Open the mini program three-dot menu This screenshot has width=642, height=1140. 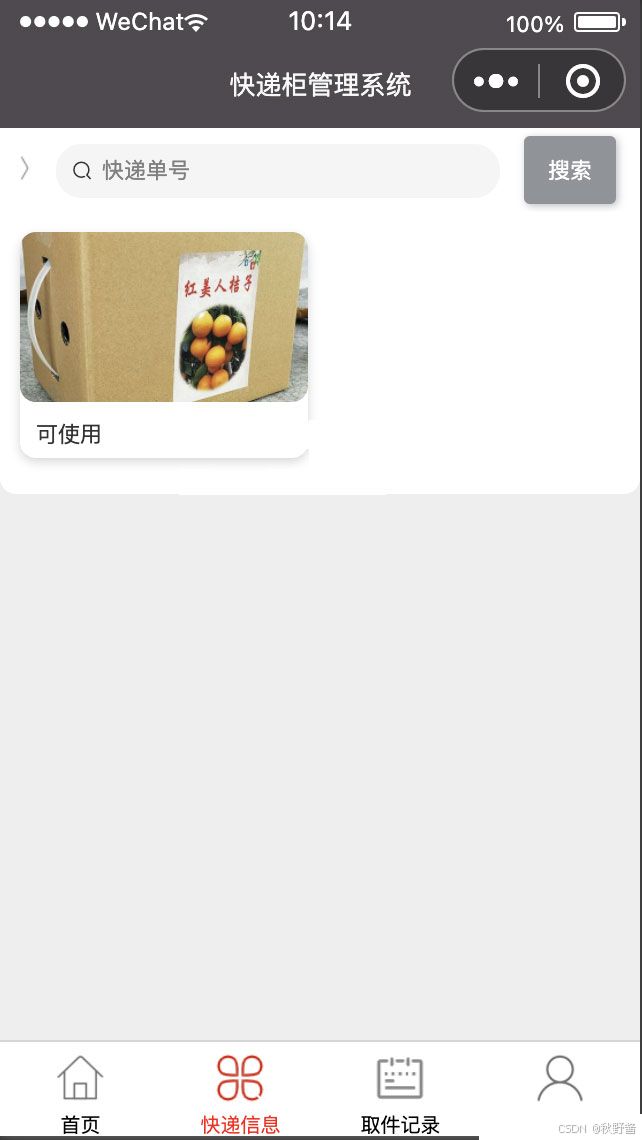pos(496,81)
